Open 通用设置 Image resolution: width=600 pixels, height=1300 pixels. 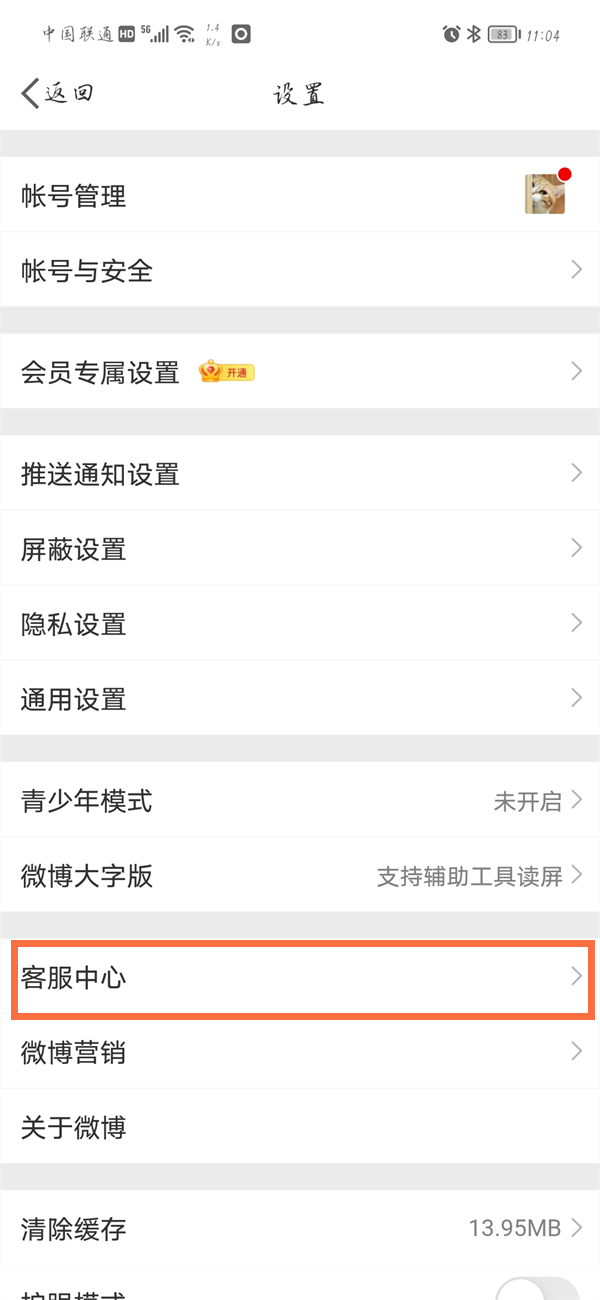(300, 698)
